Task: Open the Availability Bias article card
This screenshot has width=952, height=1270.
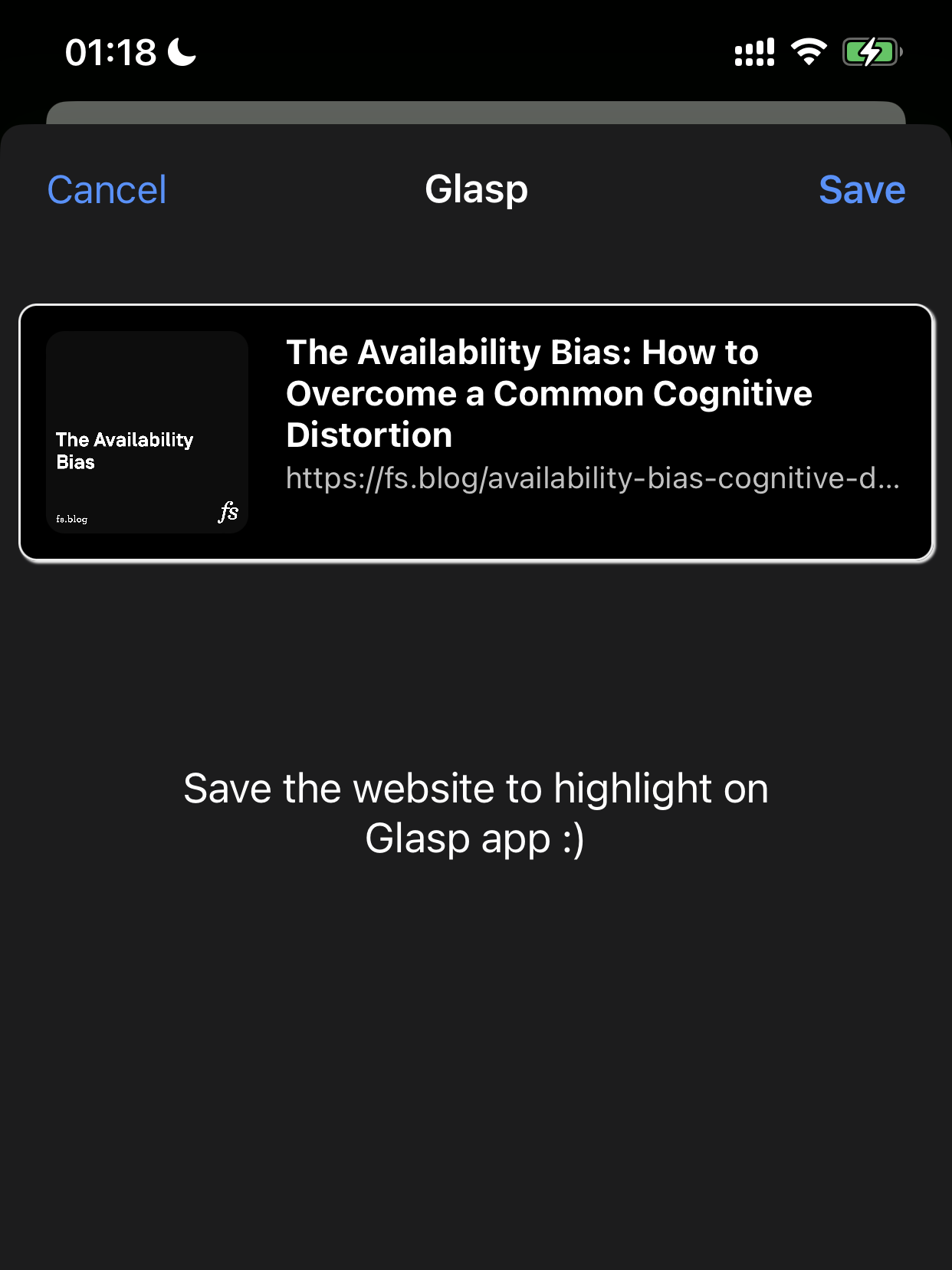Action: [x=475, y=433]
